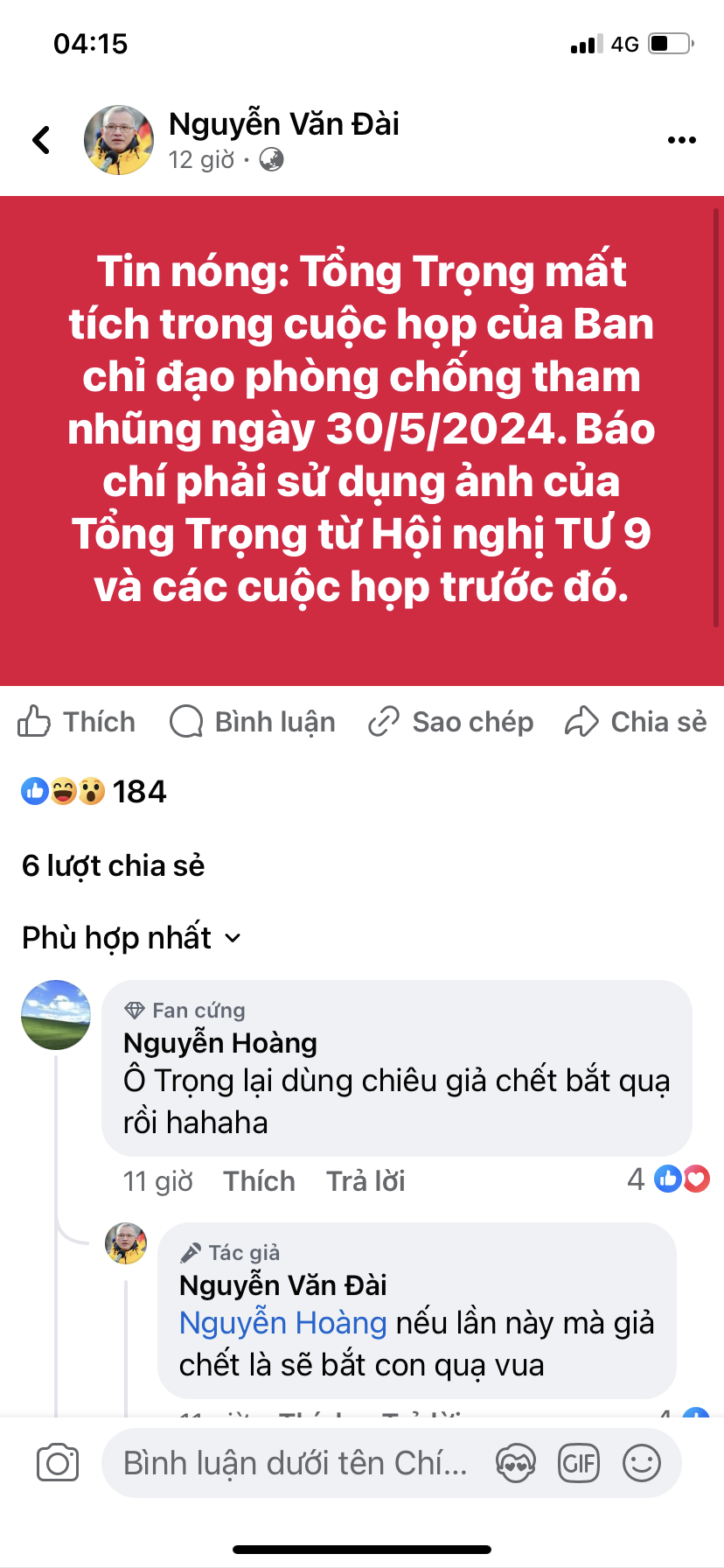724x1568 pixels.
Task: Focus the Bình luận dưới tên comment field
Action: click(x=296, y=1463)
